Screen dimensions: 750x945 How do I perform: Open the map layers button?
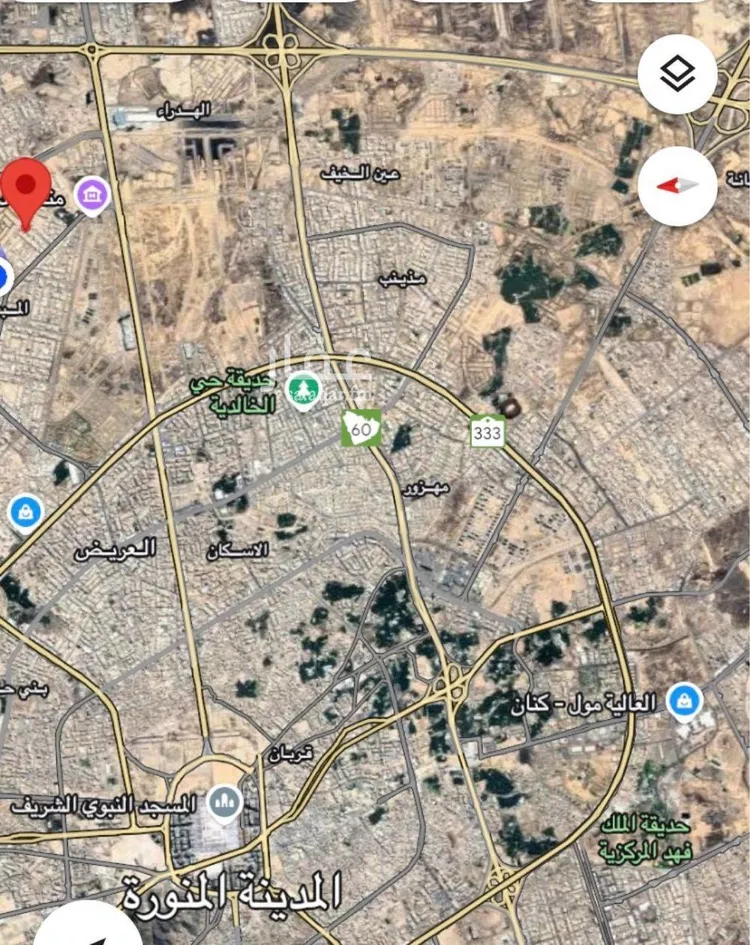click(x=677, y=74)
